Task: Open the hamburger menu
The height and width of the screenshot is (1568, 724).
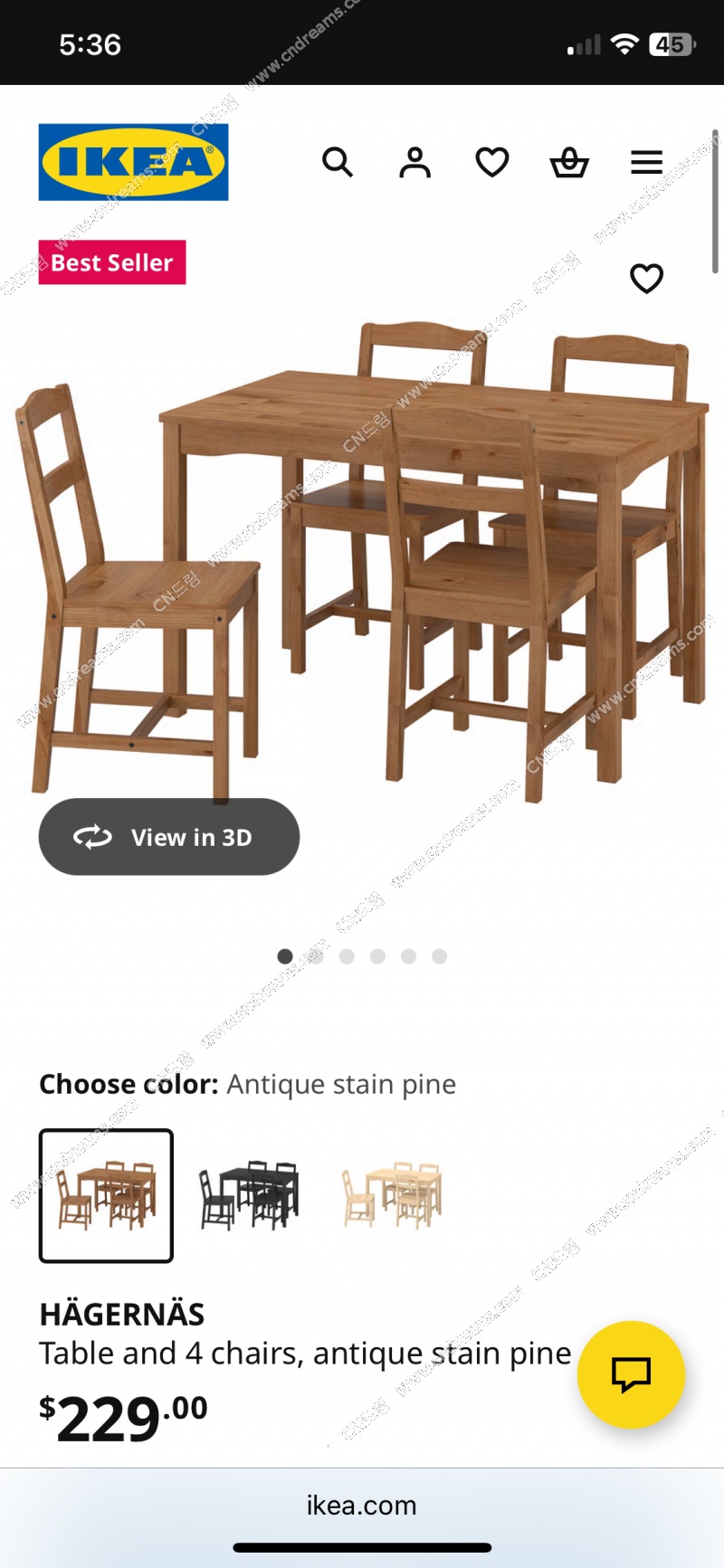Action: point(646,163)
